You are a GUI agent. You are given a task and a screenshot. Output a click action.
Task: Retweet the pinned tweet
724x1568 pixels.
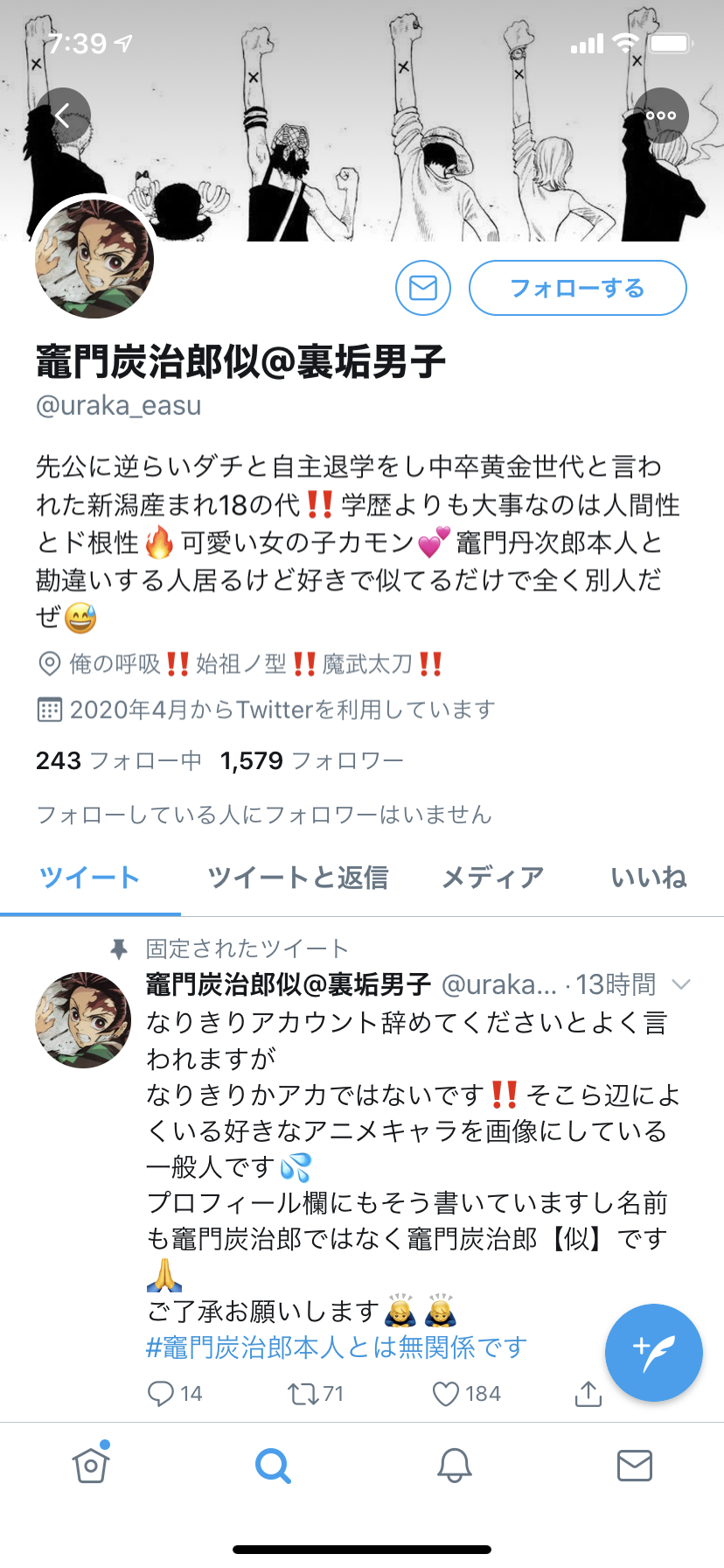point(316,1393)
